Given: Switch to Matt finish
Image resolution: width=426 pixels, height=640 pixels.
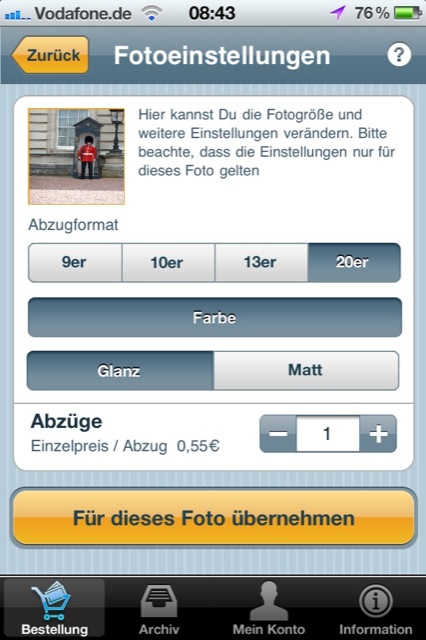Looking at the screenshot, I should coord(306,371).
